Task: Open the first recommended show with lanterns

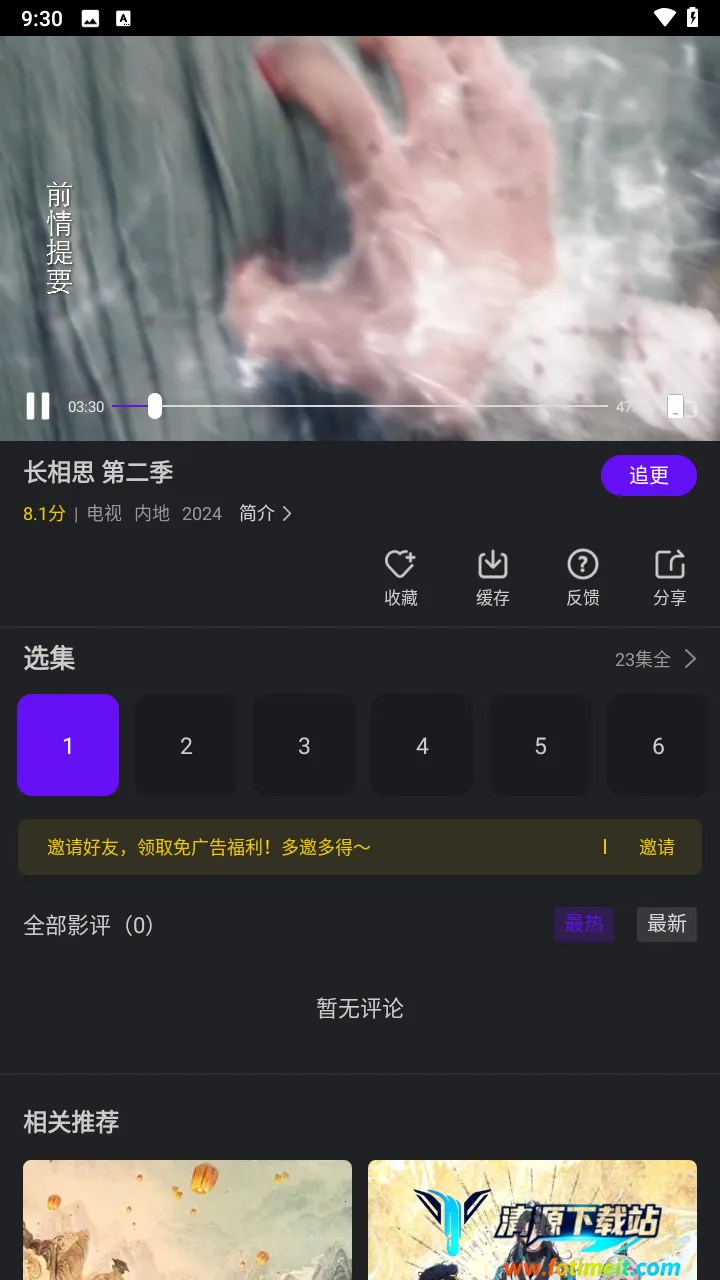Action: [187, 1220]
